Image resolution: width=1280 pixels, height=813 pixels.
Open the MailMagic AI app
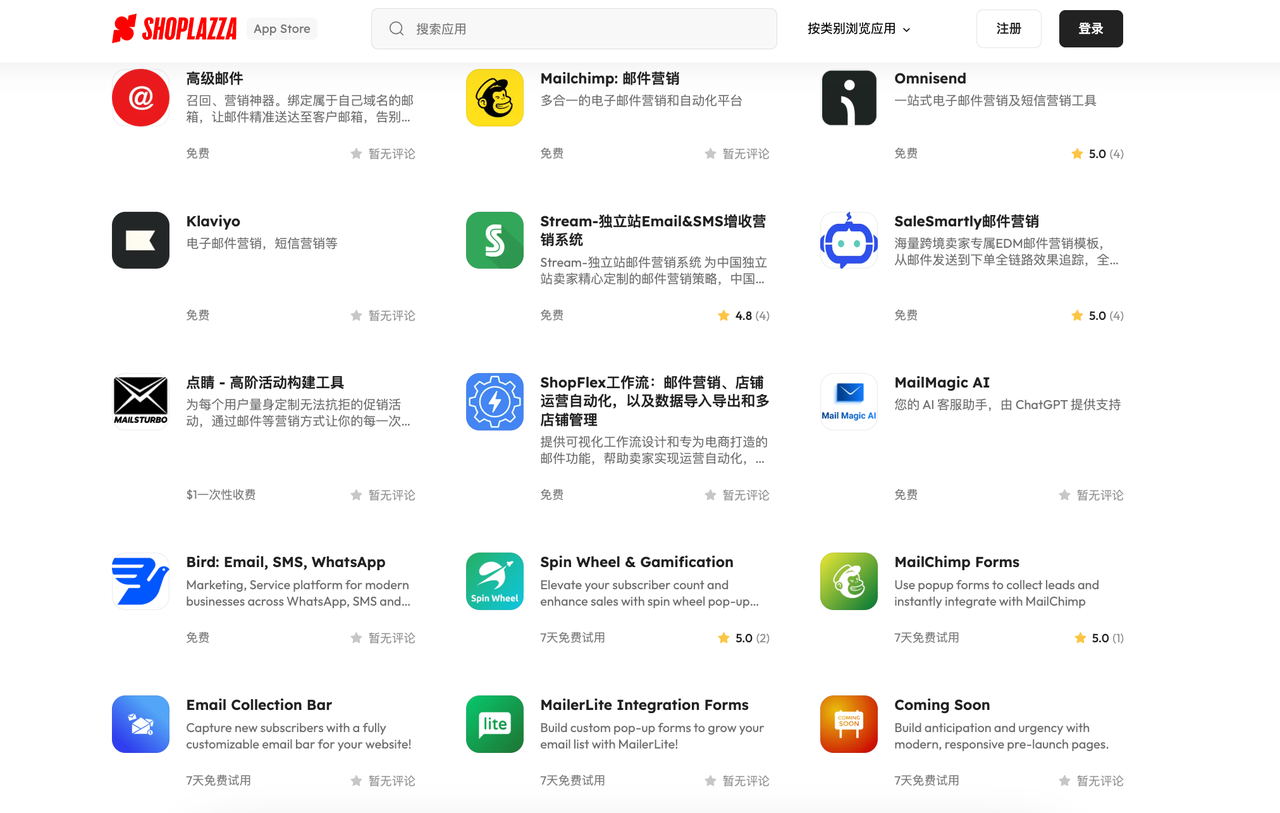pos(942,382)
